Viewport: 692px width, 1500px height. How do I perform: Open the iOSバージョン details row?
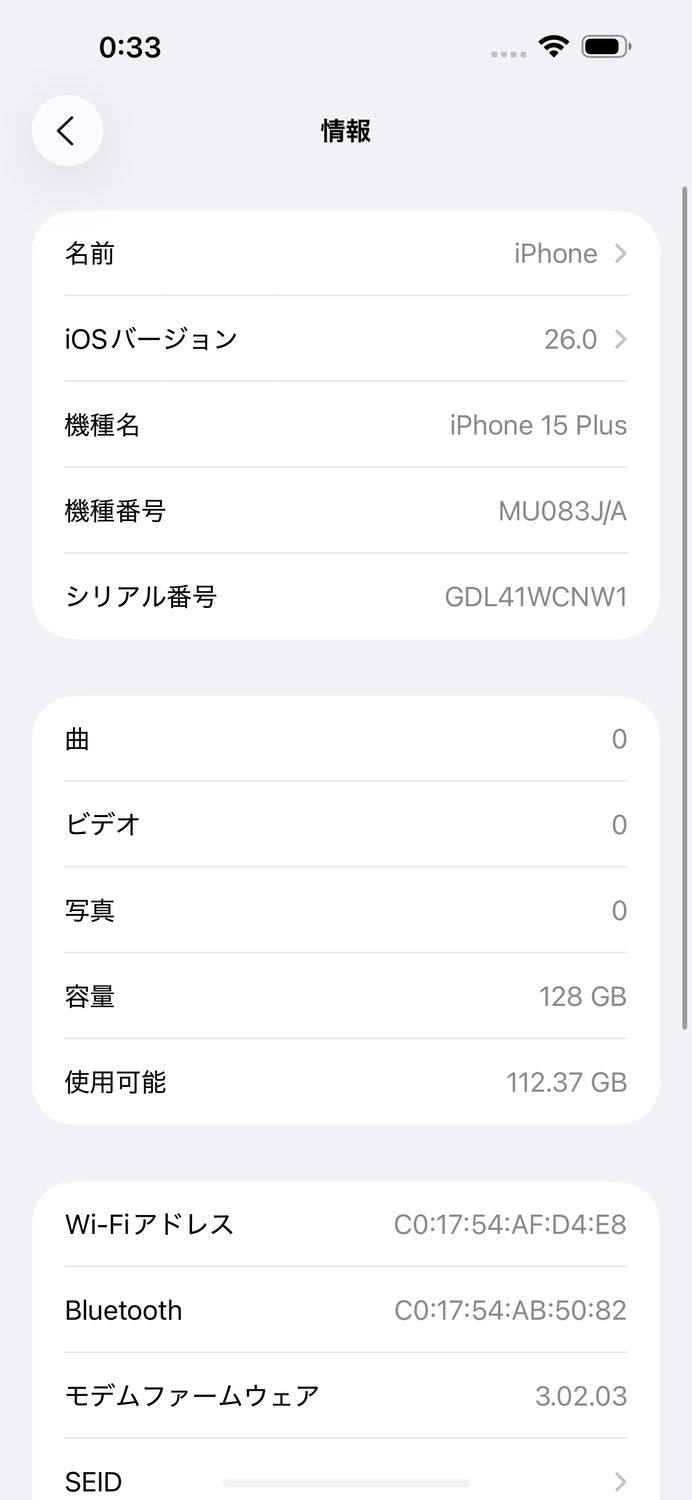click(345, 340)
